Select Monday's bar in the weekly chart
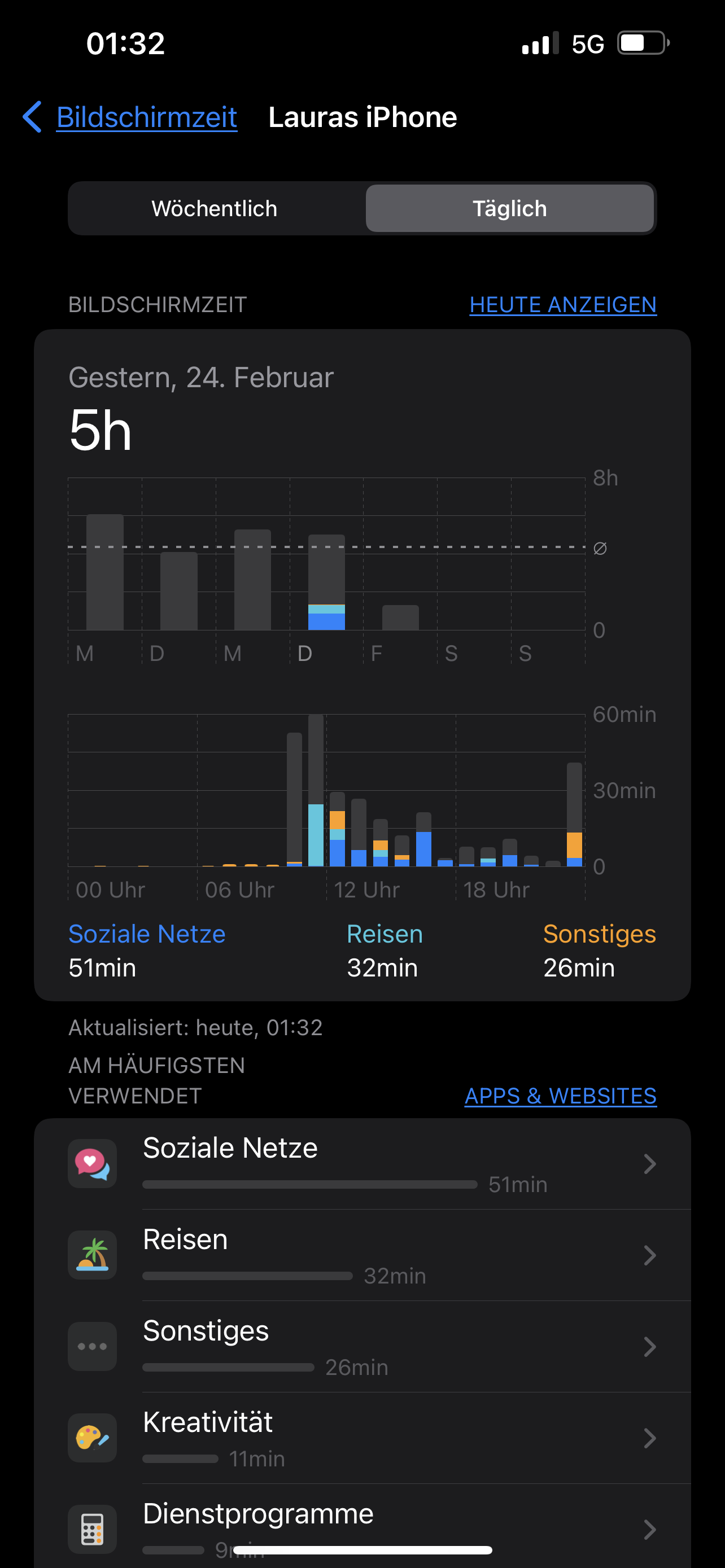Viewport: 725px width, 1568px height. click(104, 572)
